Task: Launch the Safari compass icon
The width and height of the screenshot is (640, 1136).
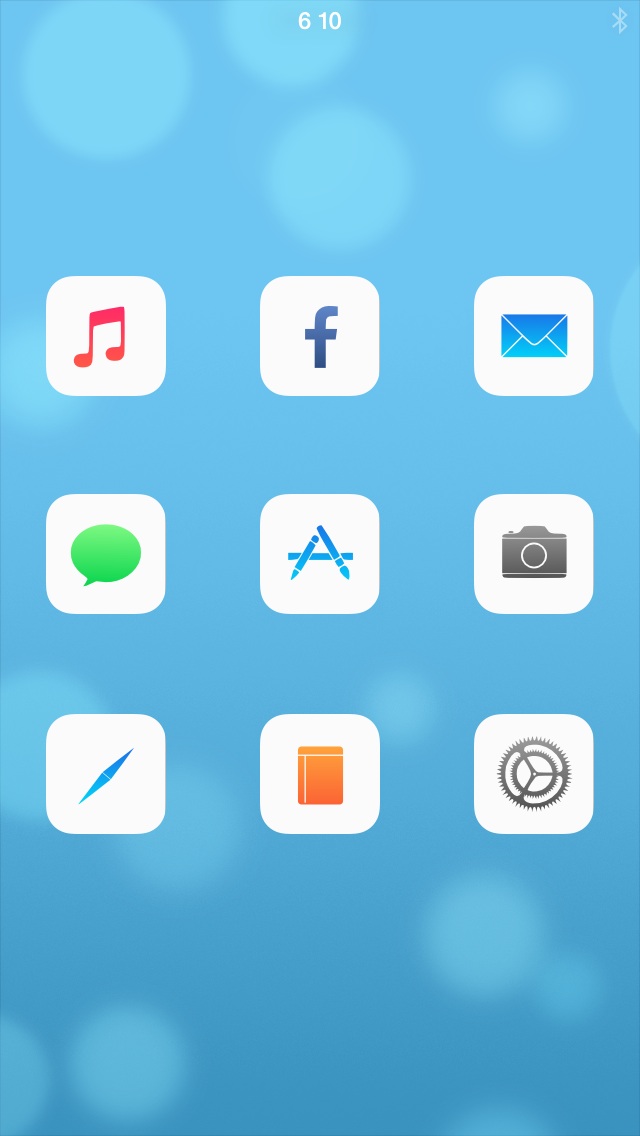Action: pyautogui.click(x=106, y=774)
